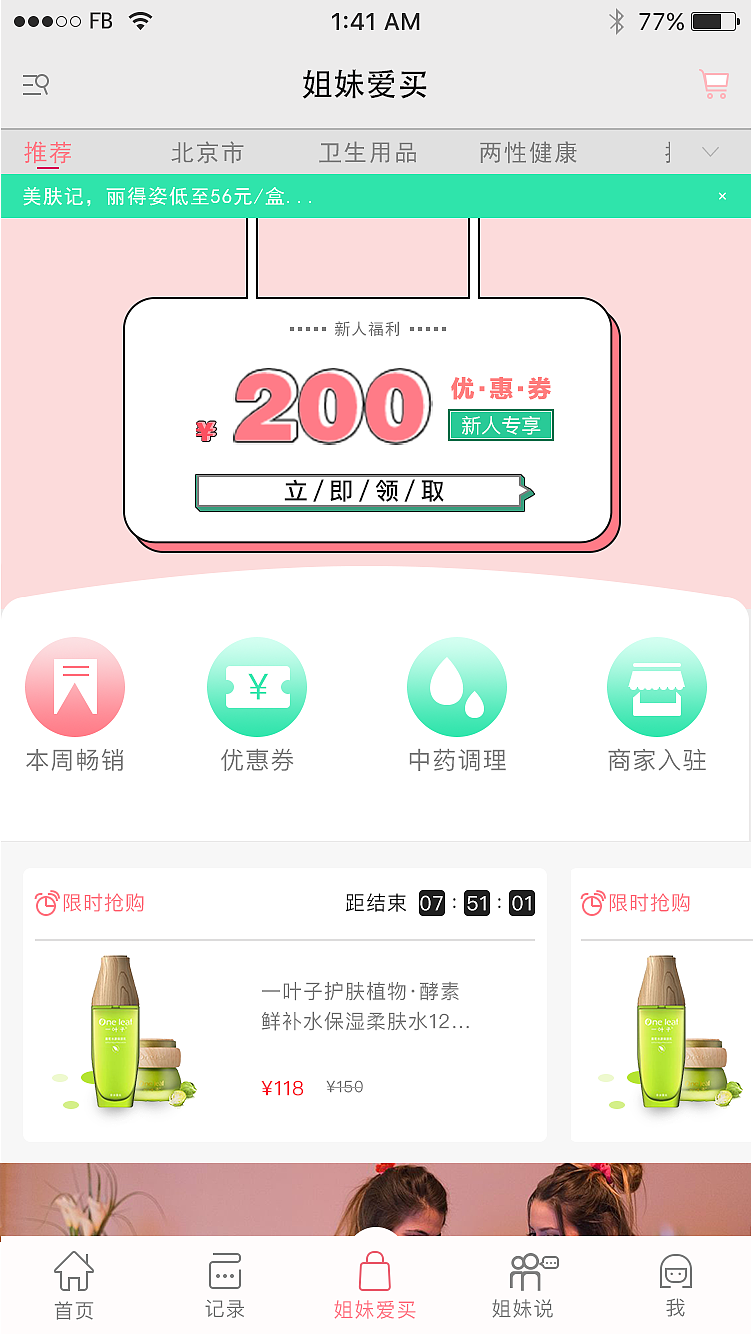The image size is (753, 1334).
Task: Select the 本周畅销 (weekly bestsellers) icon
Action: coord(75,687)
